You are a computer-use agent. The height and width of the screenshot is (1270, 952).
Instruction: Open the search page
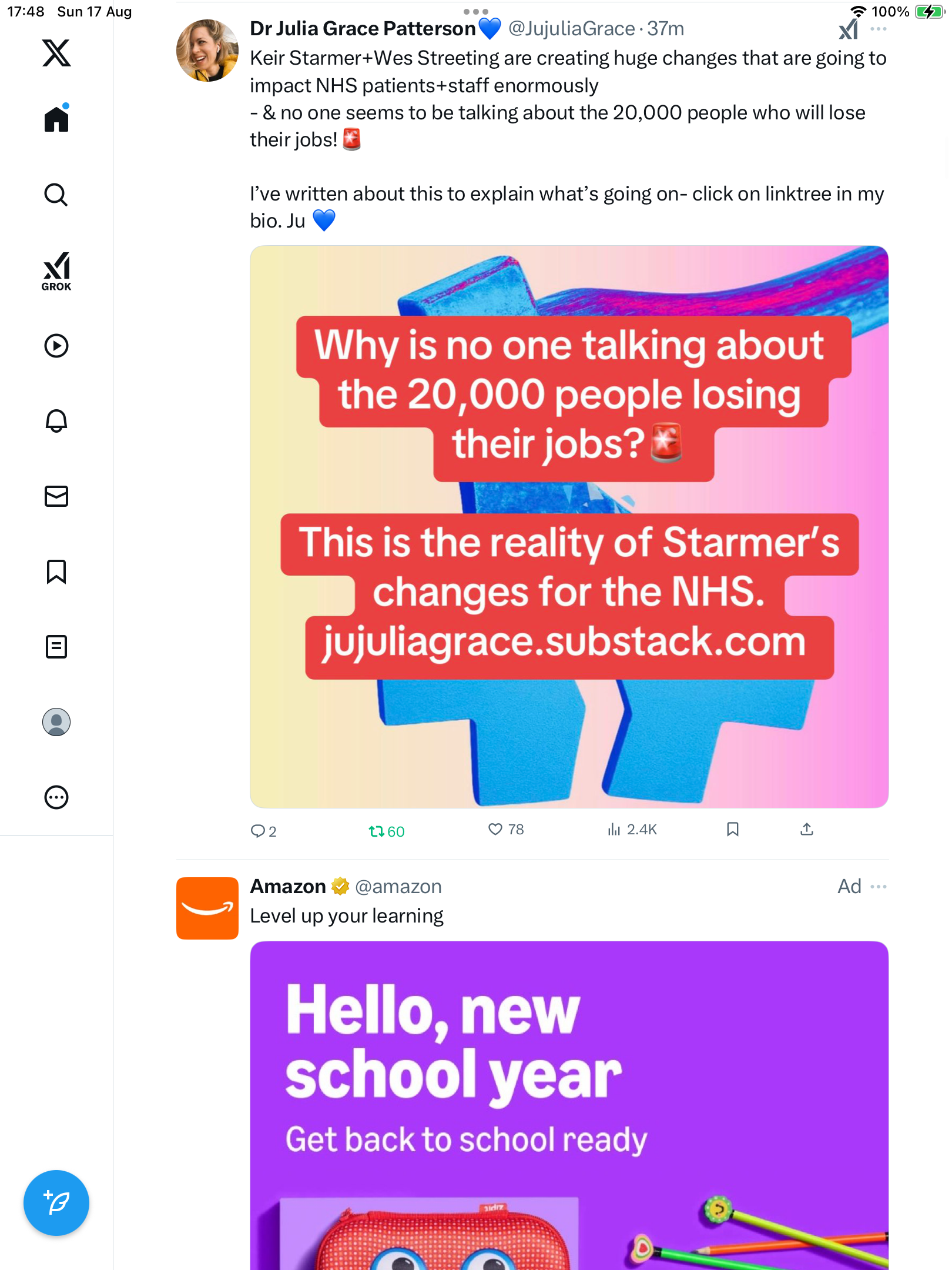point(56,195)
